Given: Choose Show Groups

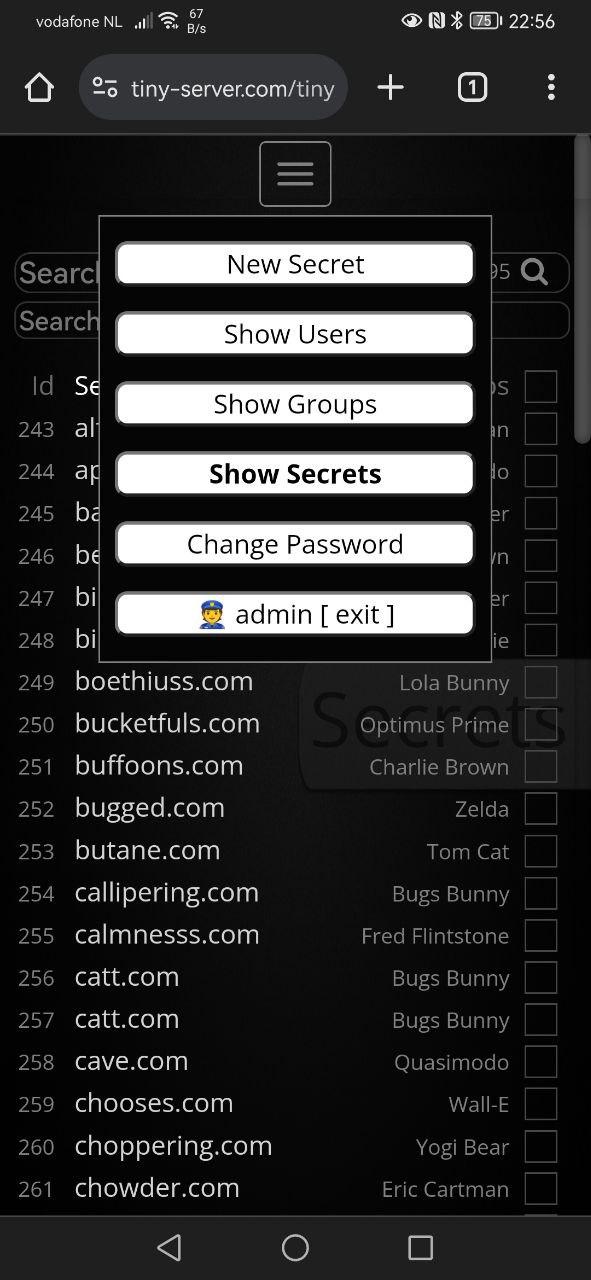Looking at the screenshot, I should click(x=295, y=404).
